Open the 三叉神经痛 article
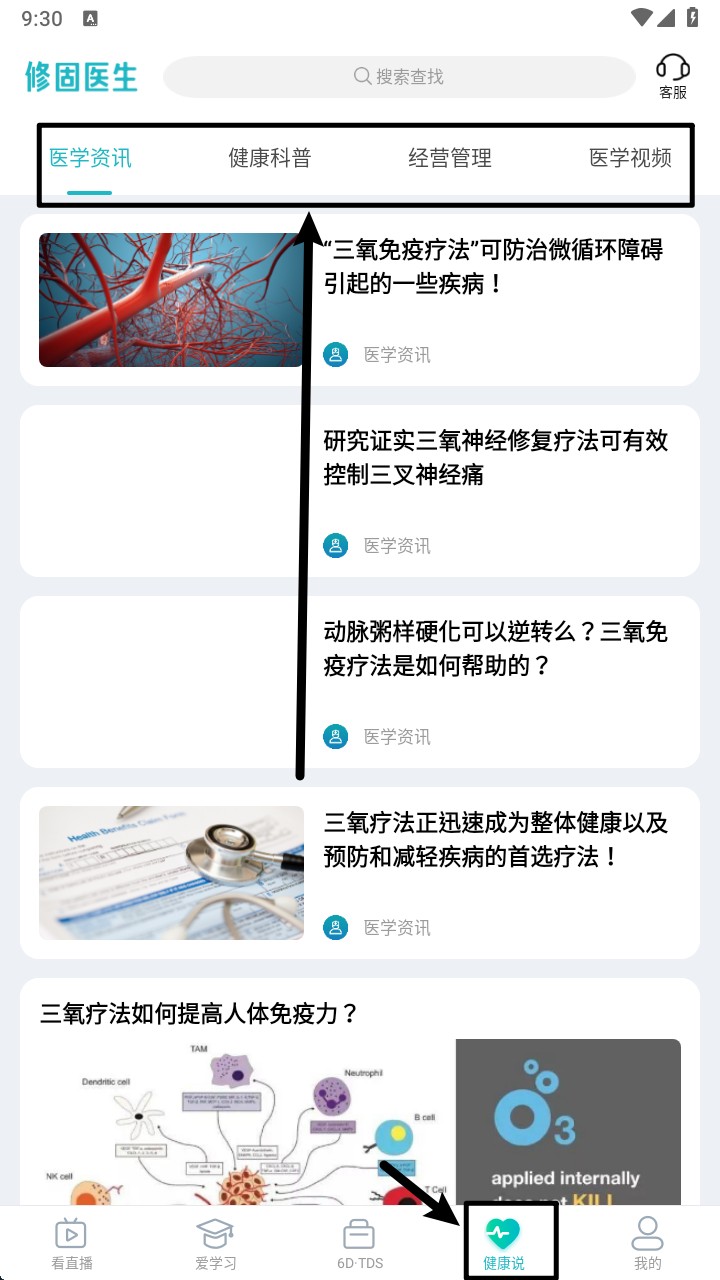Screen dimensions: 720x1280 coord(495,457)
